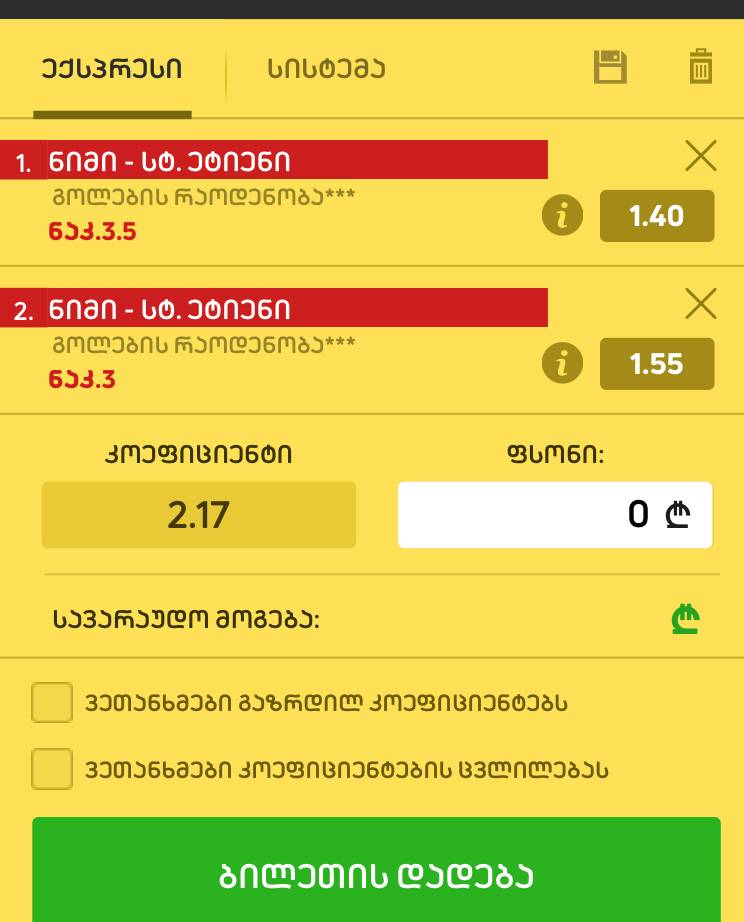Open info for the 1.40 odds bet

point(562,215)
